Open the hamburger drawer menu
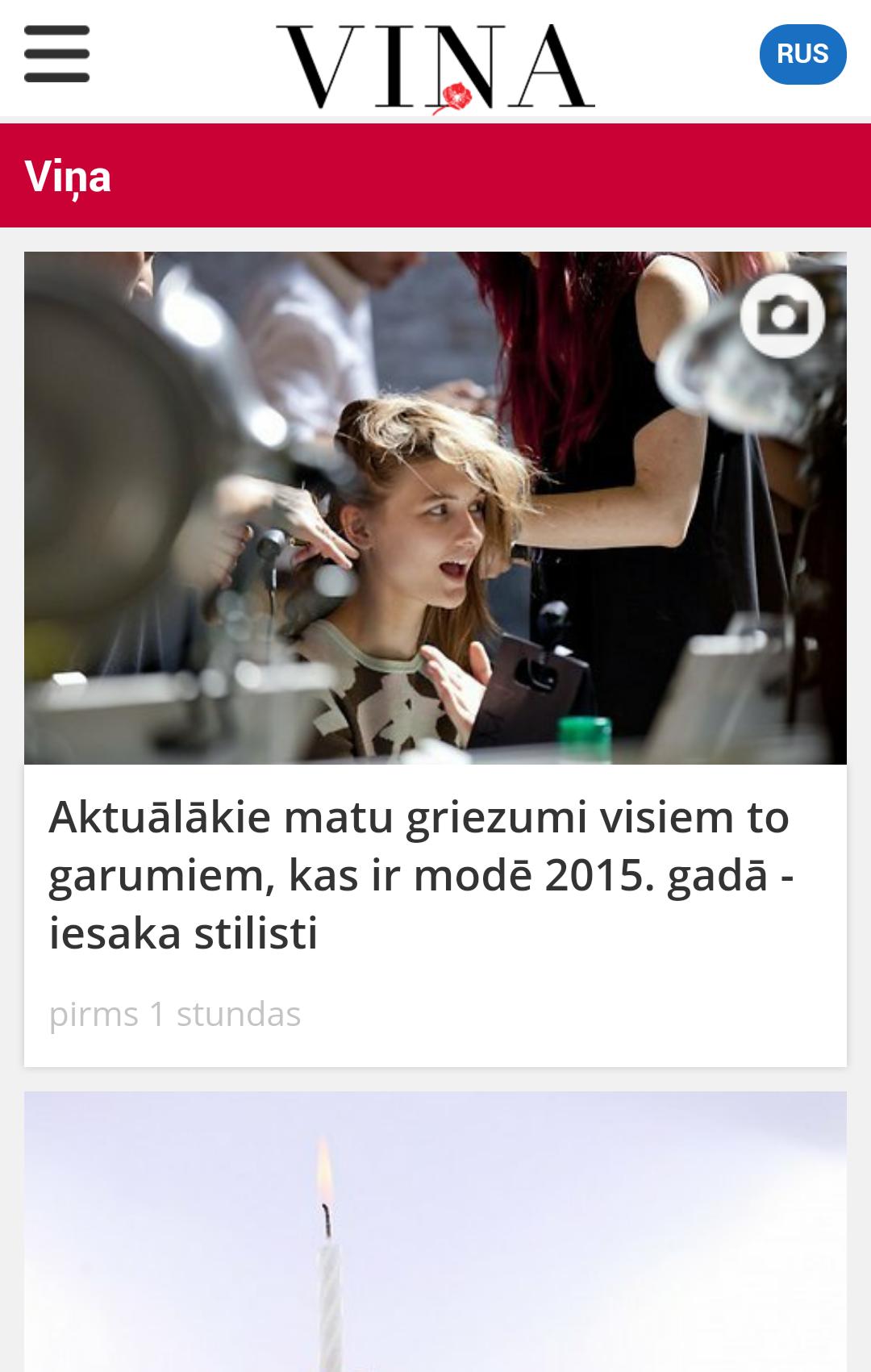Screen dimensions: 871x1372 [x=56, y=54]
